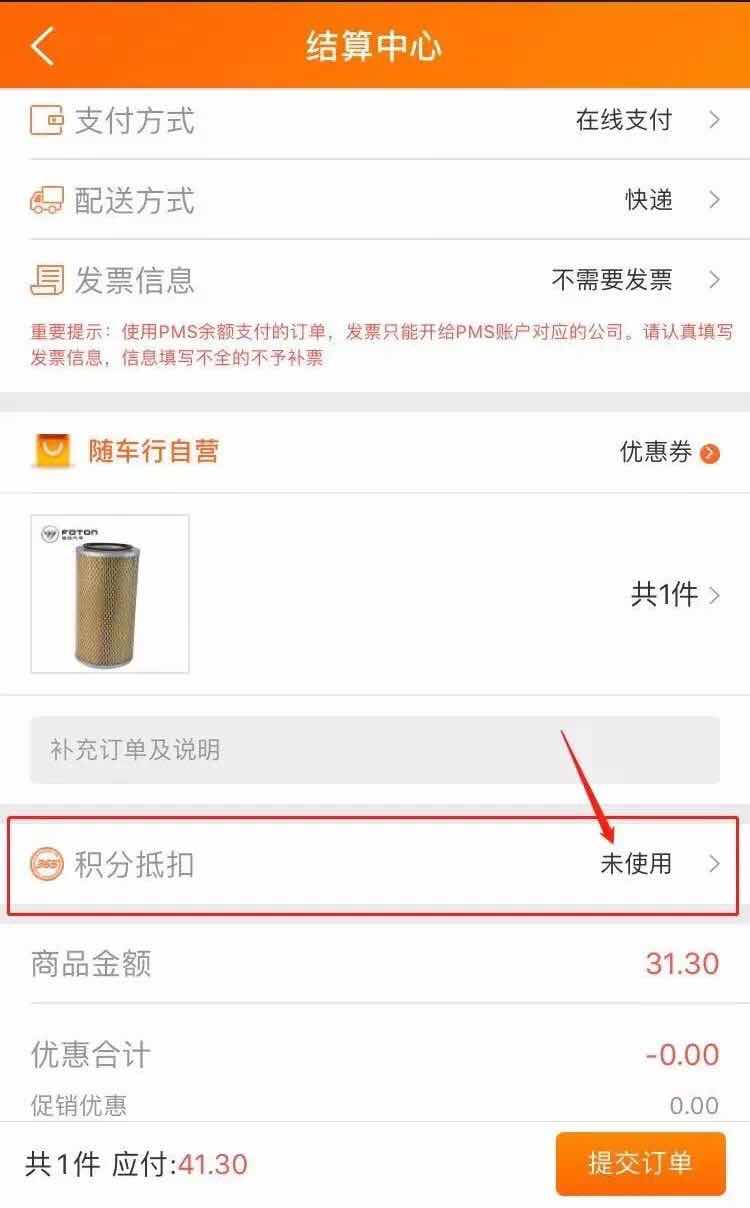This screenshot has width=750, height=1208.
Task: Open 支付方式 payment method row
Action: 375,121
